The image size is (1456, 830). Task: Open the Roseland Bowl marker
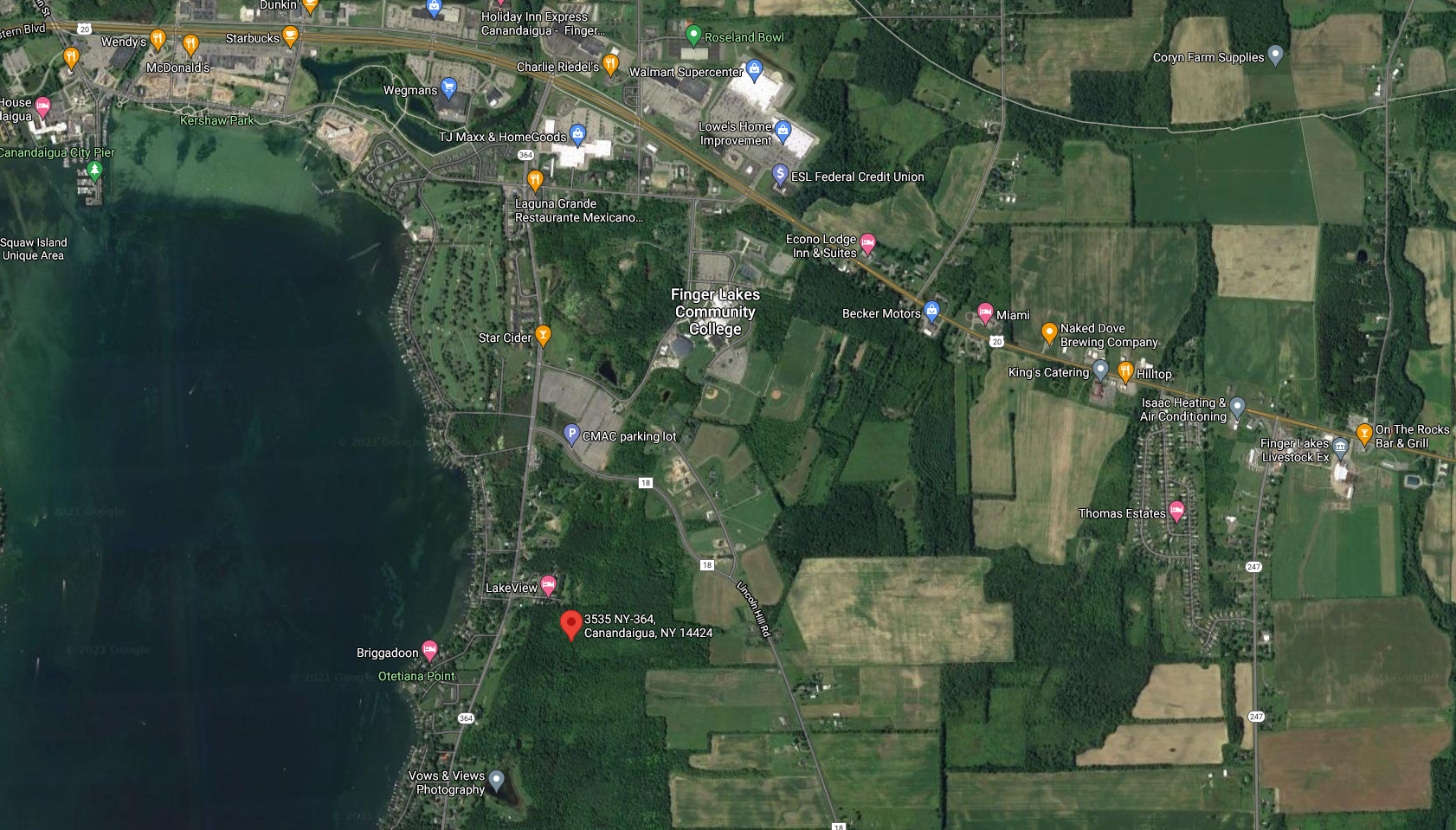pyautogui.click(x=693, y=35)
